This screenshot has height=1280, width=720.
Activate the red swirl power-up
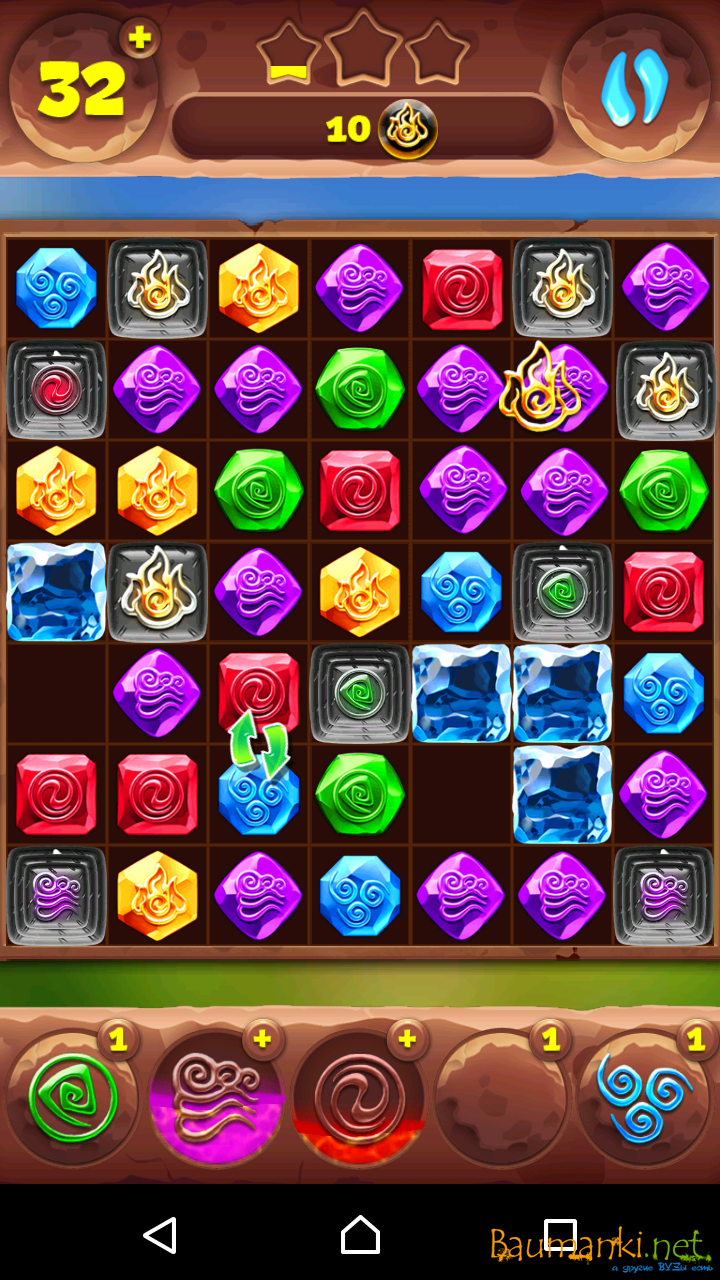[x=358, y=1098]
